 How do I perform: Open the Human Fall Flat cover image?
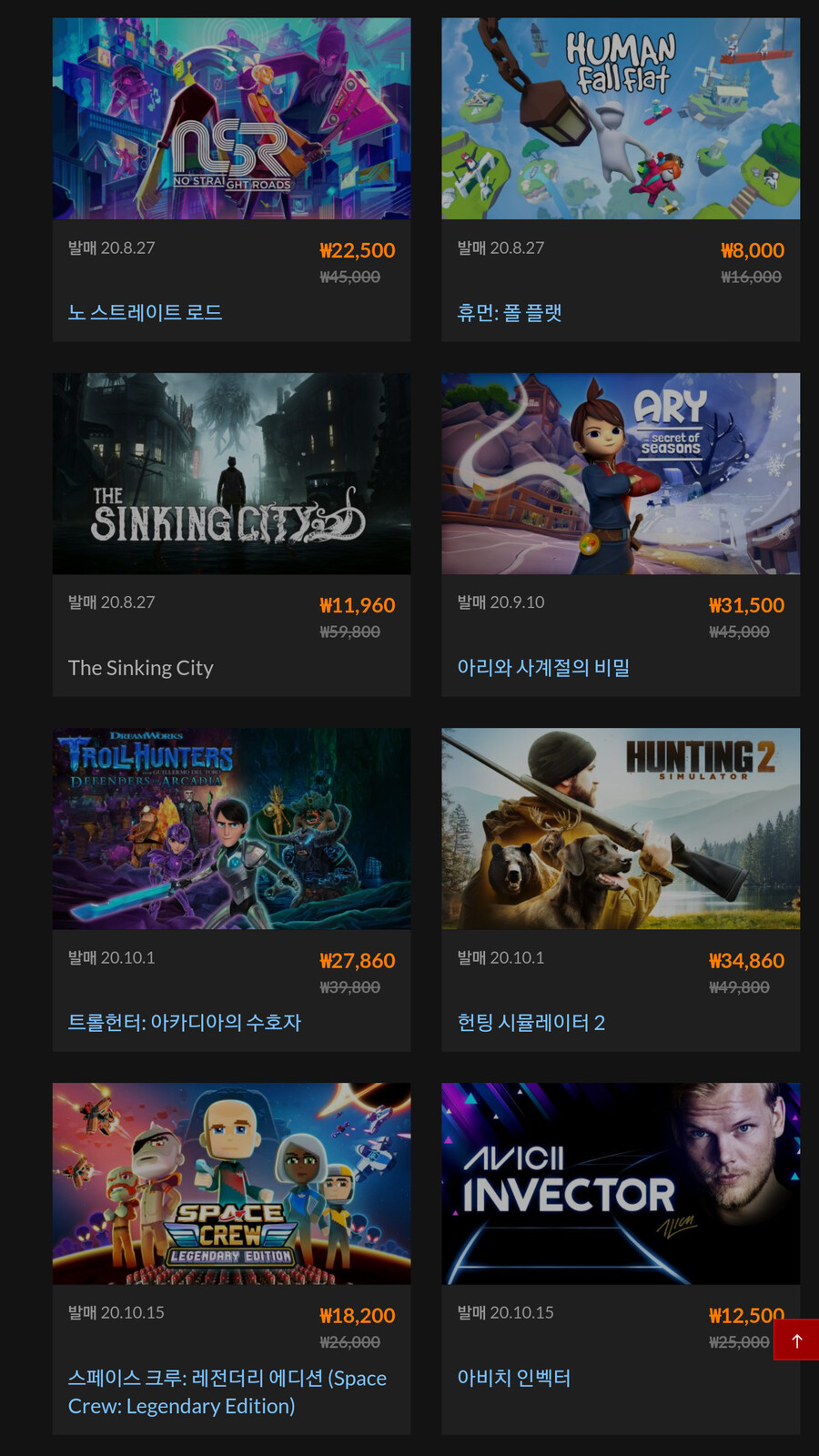click(621, 119)
